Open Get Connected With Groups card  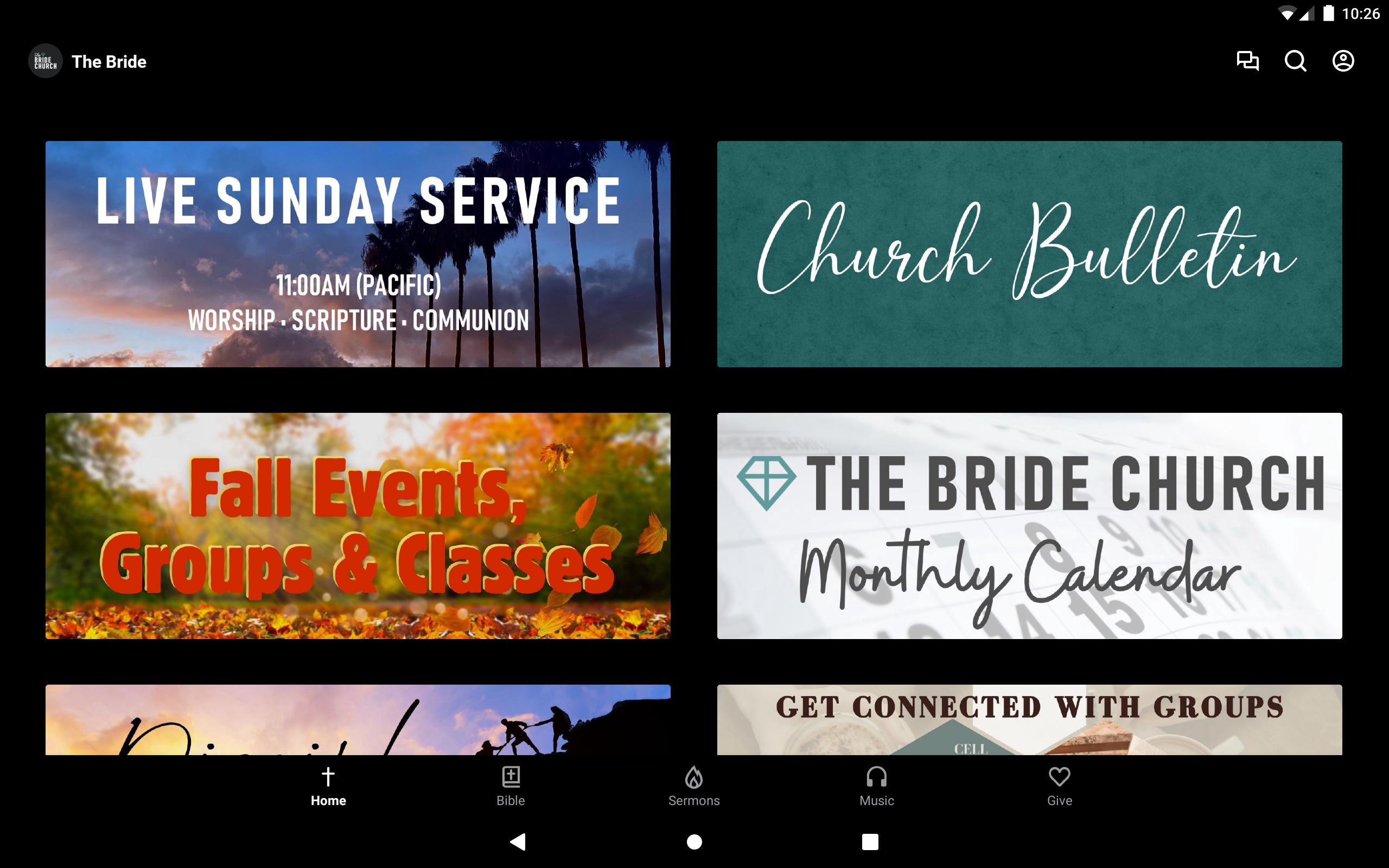pyautogui.click(x=1029, y=719)
